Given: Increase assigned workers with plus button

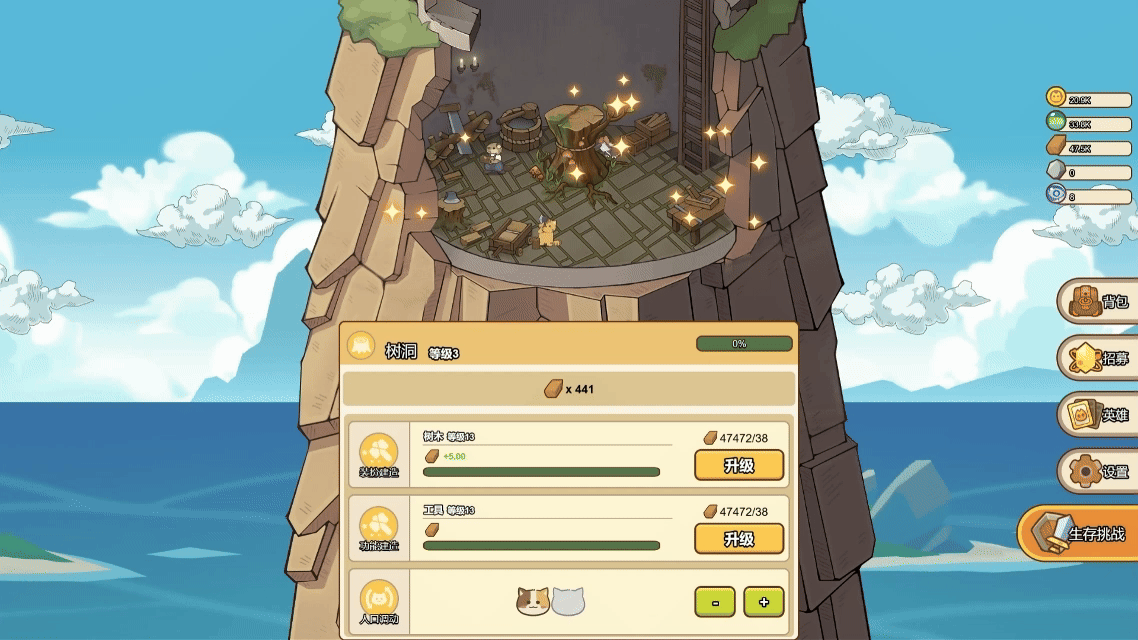Looking at the screenshot, I should (764, 602).
